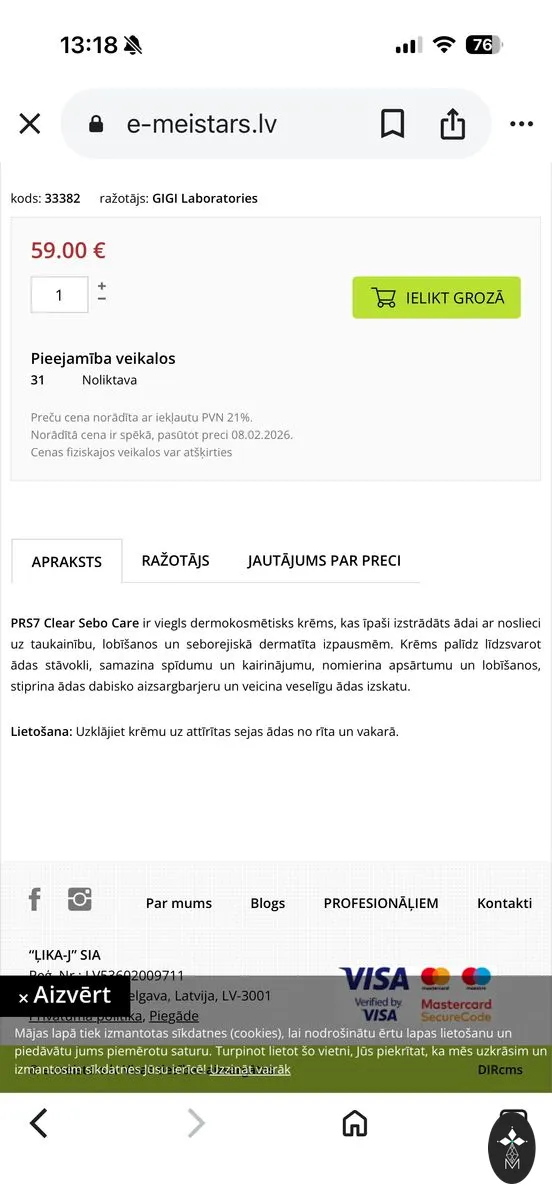Viewport: 552px width, 1200px height.
Task: Visit the Profesionāļiem section
Action: [x=381, y=903]
